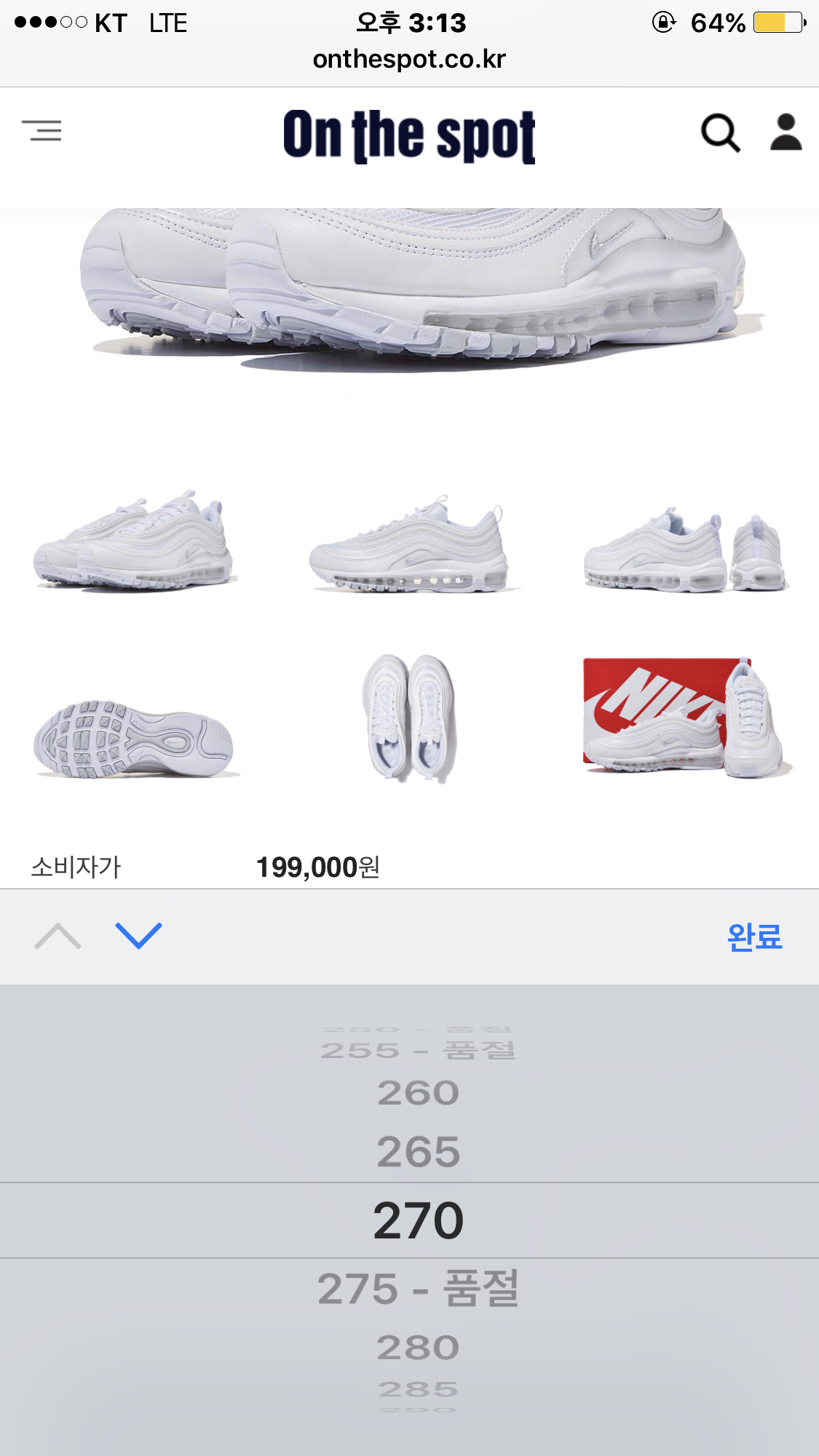Jump to next form field arrow
Viewport: 819px width, 1456px height.
(138, 936)
